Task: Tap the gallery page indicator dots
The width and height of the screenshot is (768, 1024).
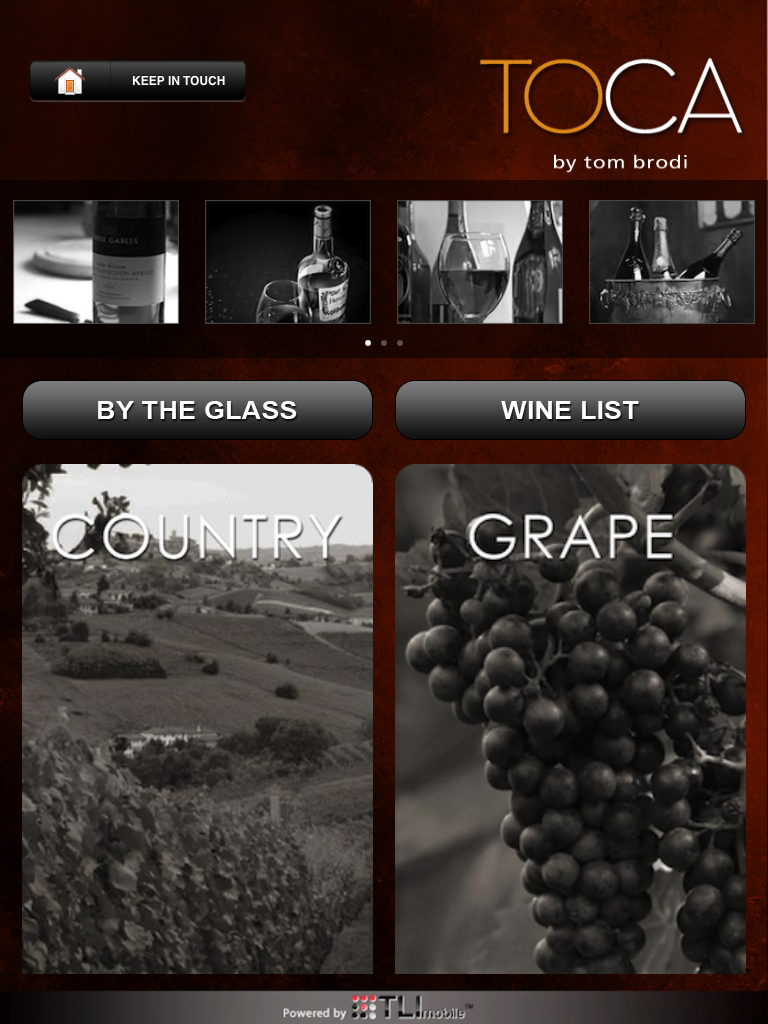Action: click(x=384, y=343)
